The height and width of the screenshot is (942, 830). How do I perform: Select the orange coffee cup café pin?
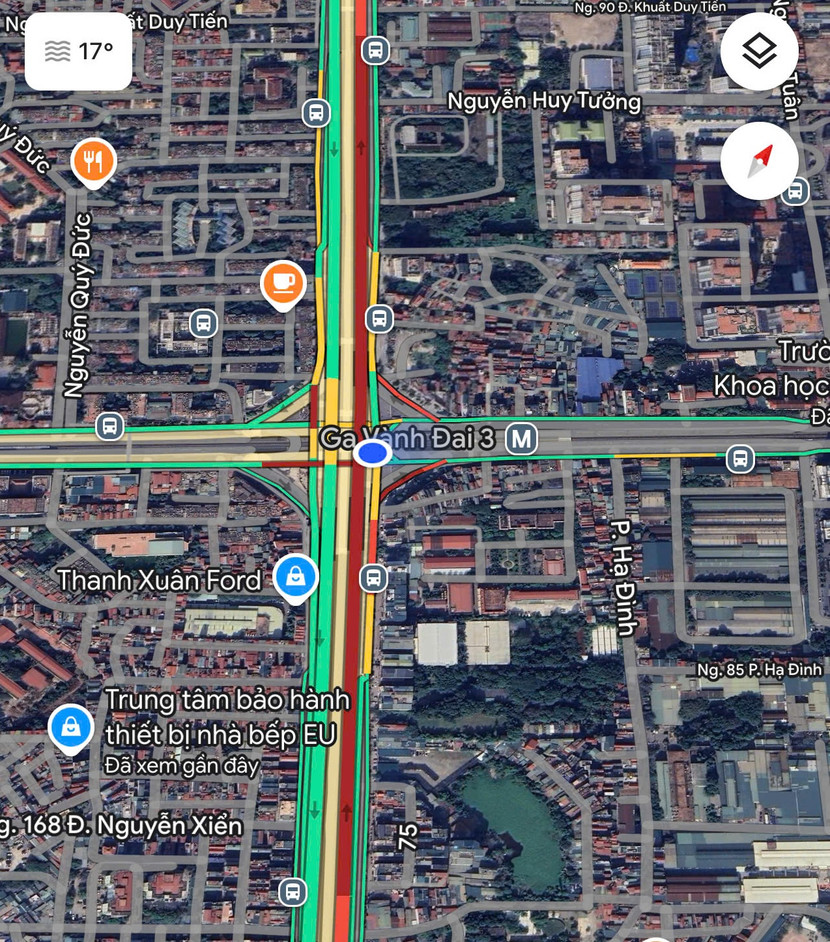(x=283, y=282)
